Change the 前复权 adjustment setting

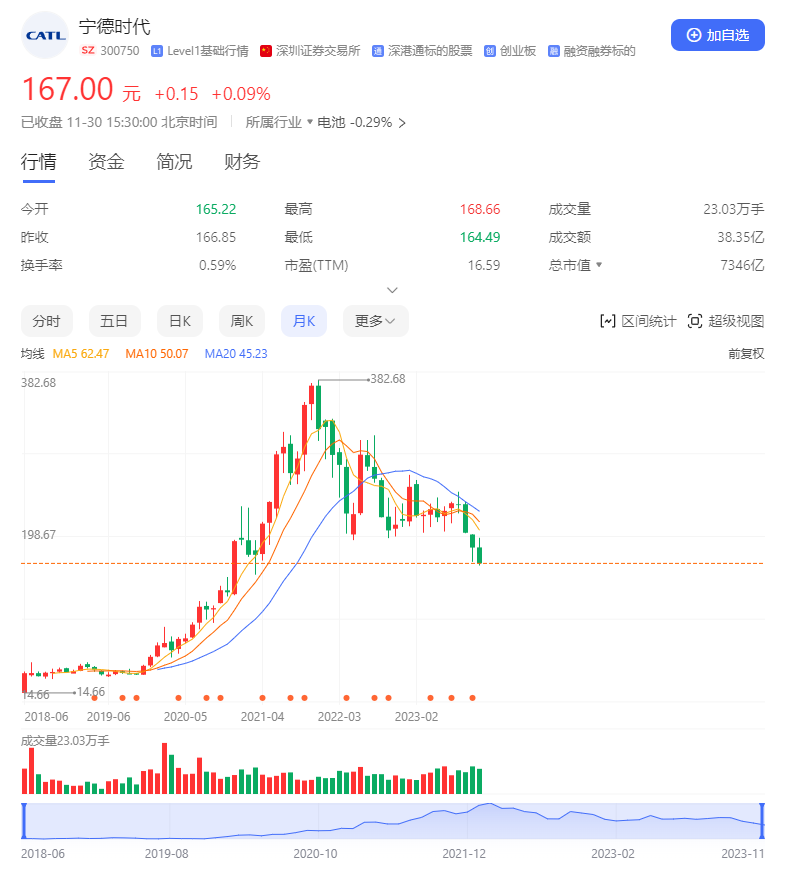tap(745, 353)
